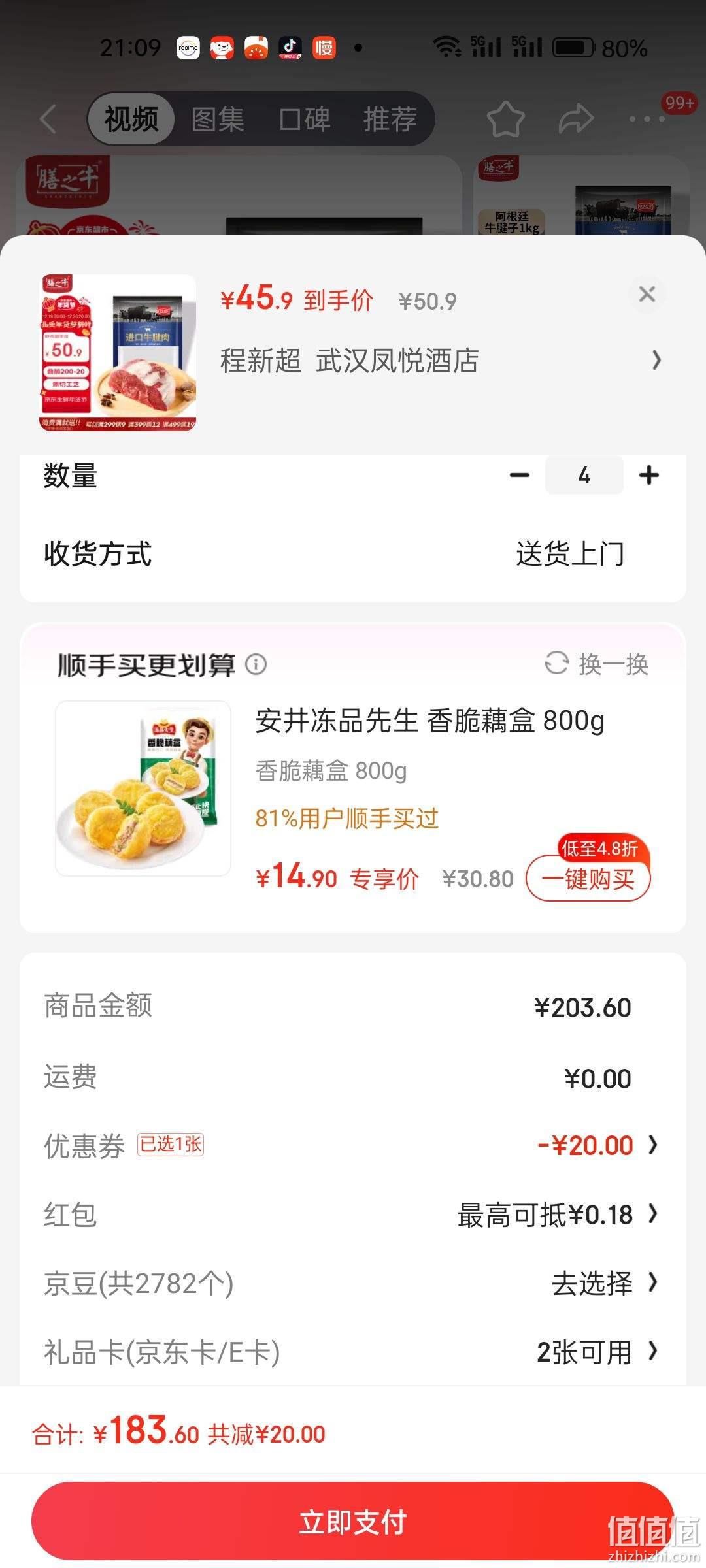Tap 换一换 to refresh the add-on suggestion
706x1568 pixels.
[597, 664]
